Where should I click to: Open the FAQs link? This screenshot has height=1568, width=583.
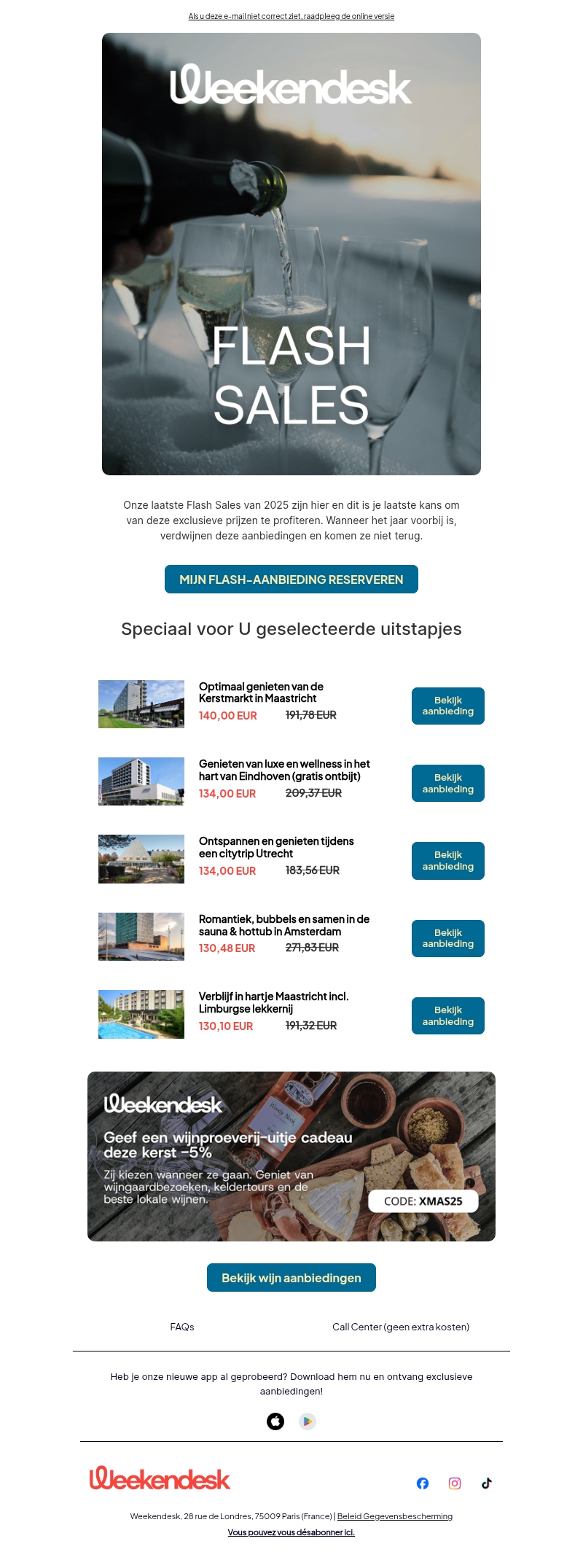(x=182, y=1327)
